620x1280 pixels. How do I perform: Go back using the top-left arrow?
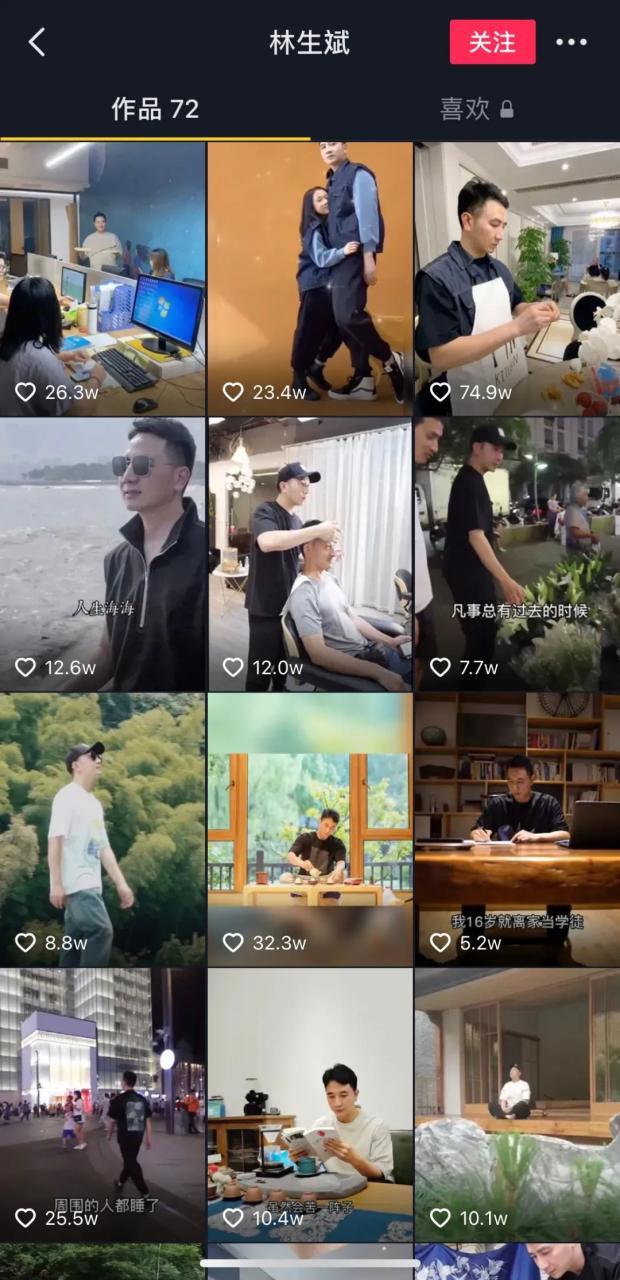pyautogui.click(x=37, y=42)
